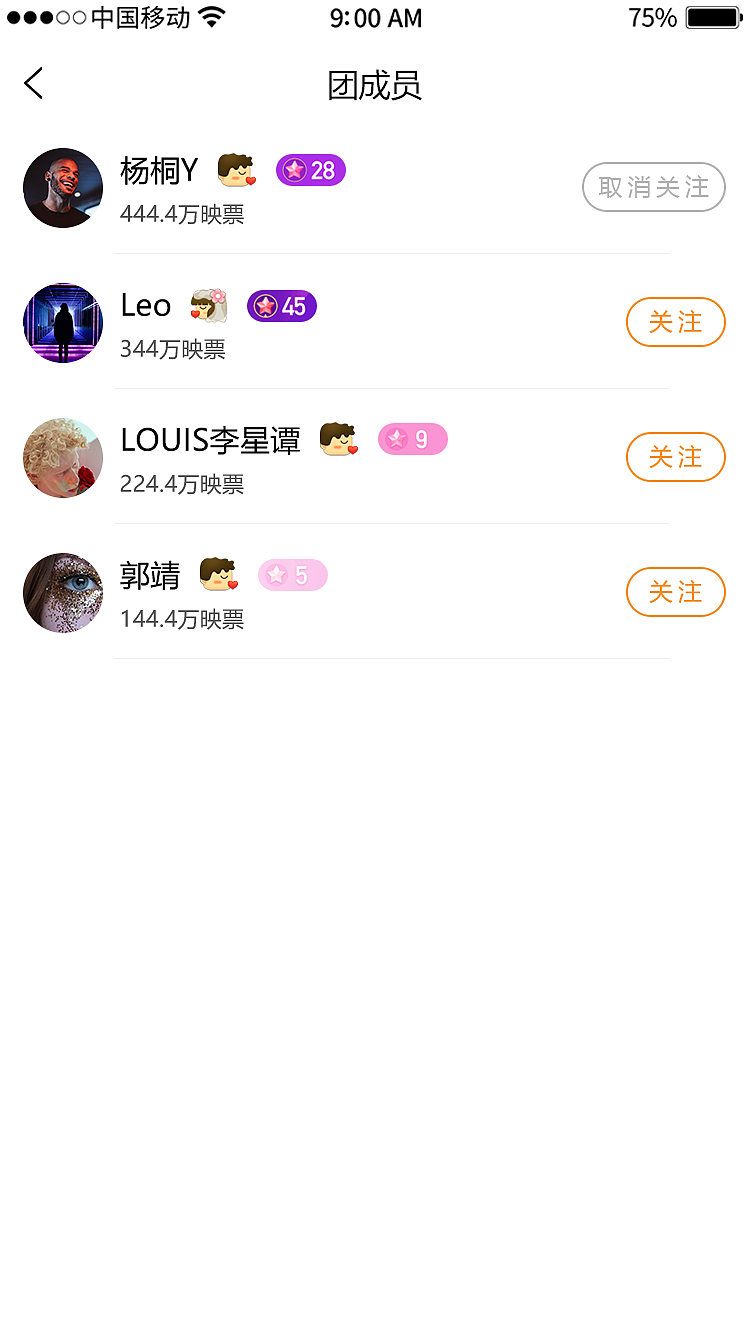Follow LOUIS李星谭 with the 关注 button
The image size is (750, 1334).
[676, 457]
